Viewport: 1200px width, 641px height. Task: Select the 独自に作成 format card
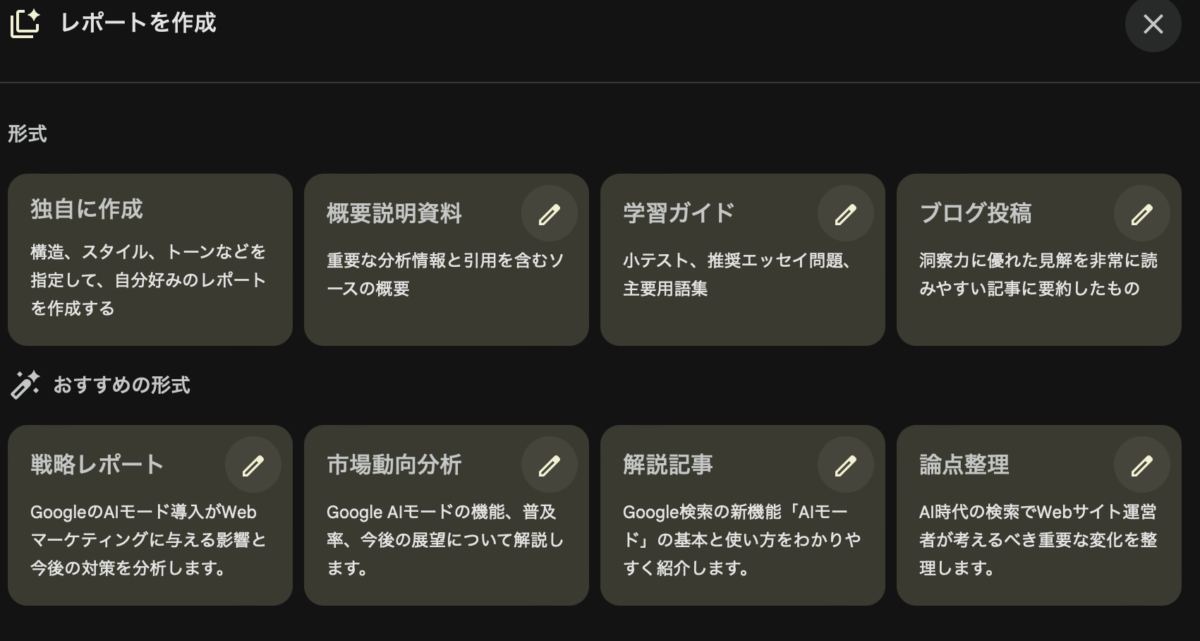point(150,260)
